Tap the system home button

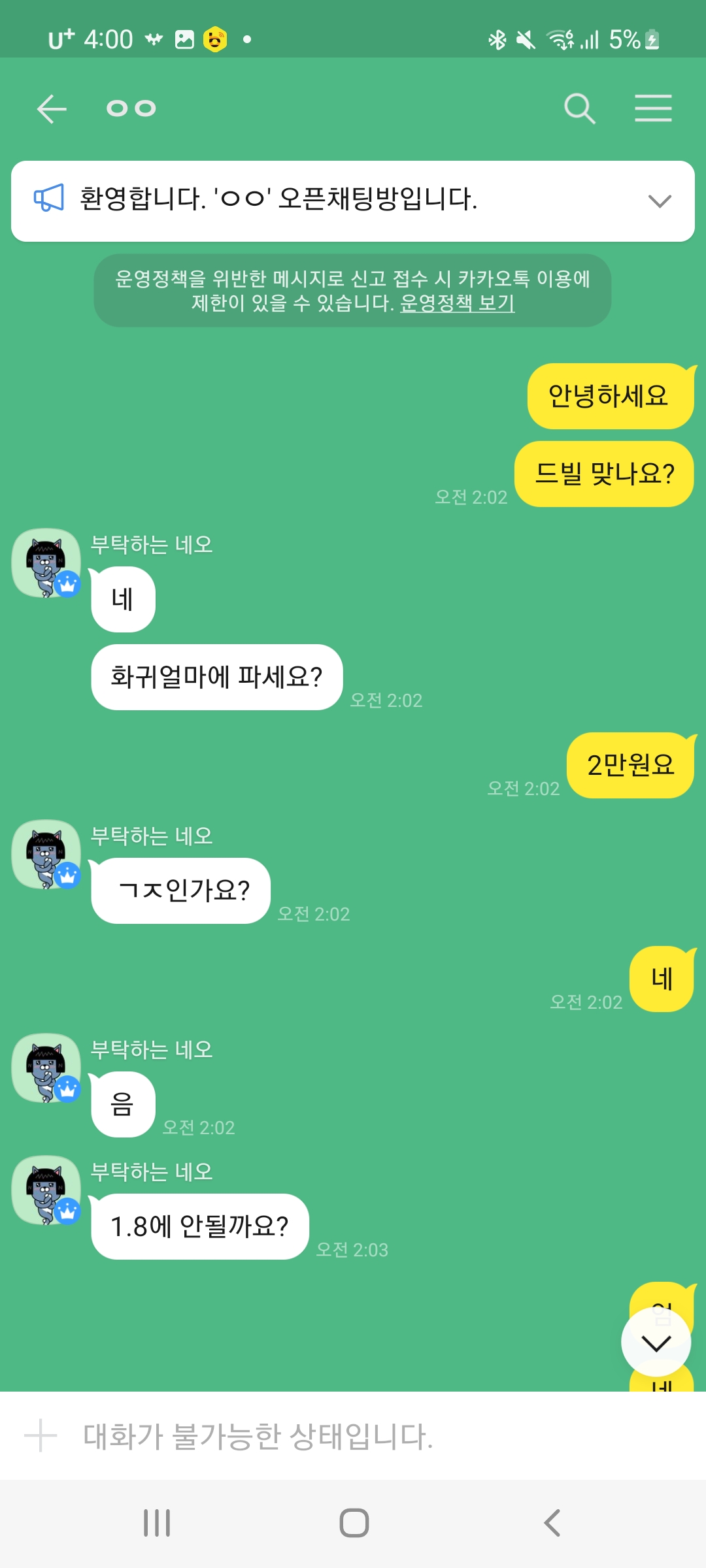(354, 1523)
